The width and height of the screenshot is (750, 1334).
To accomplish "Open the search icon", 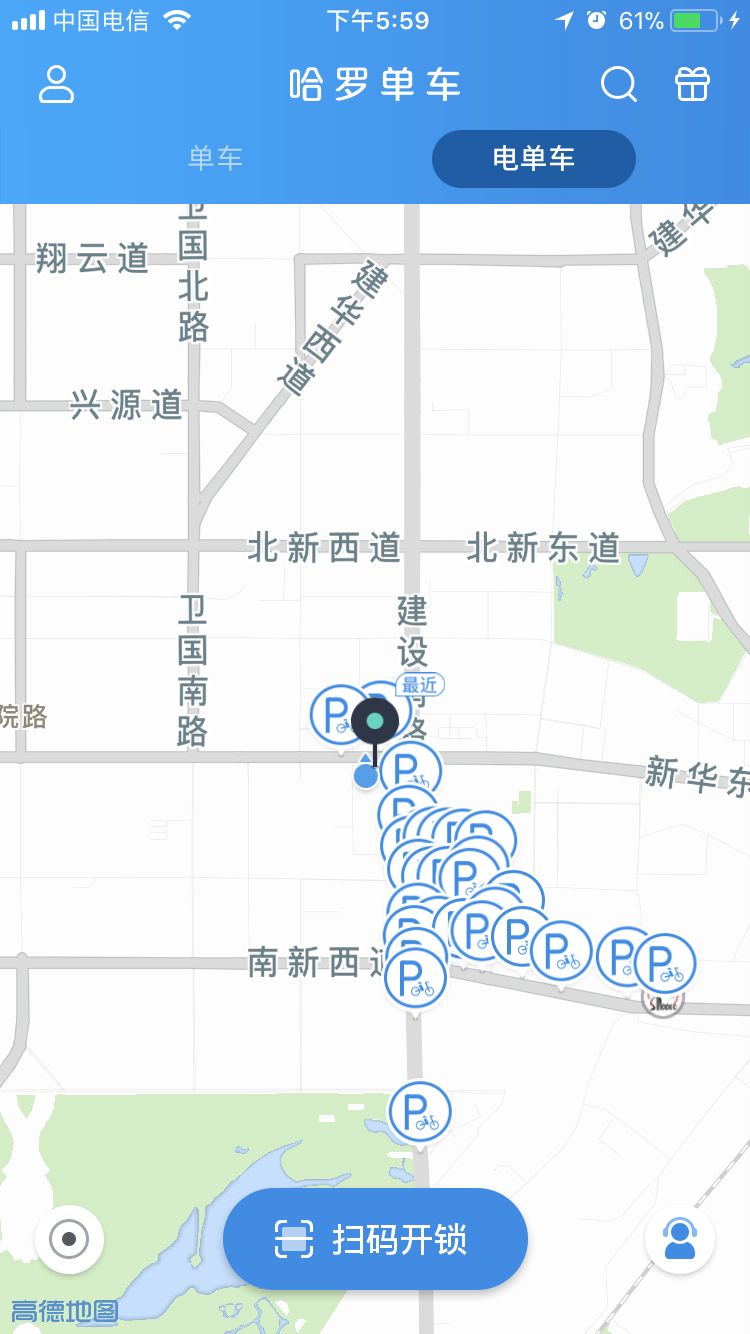I will point(618,85).
